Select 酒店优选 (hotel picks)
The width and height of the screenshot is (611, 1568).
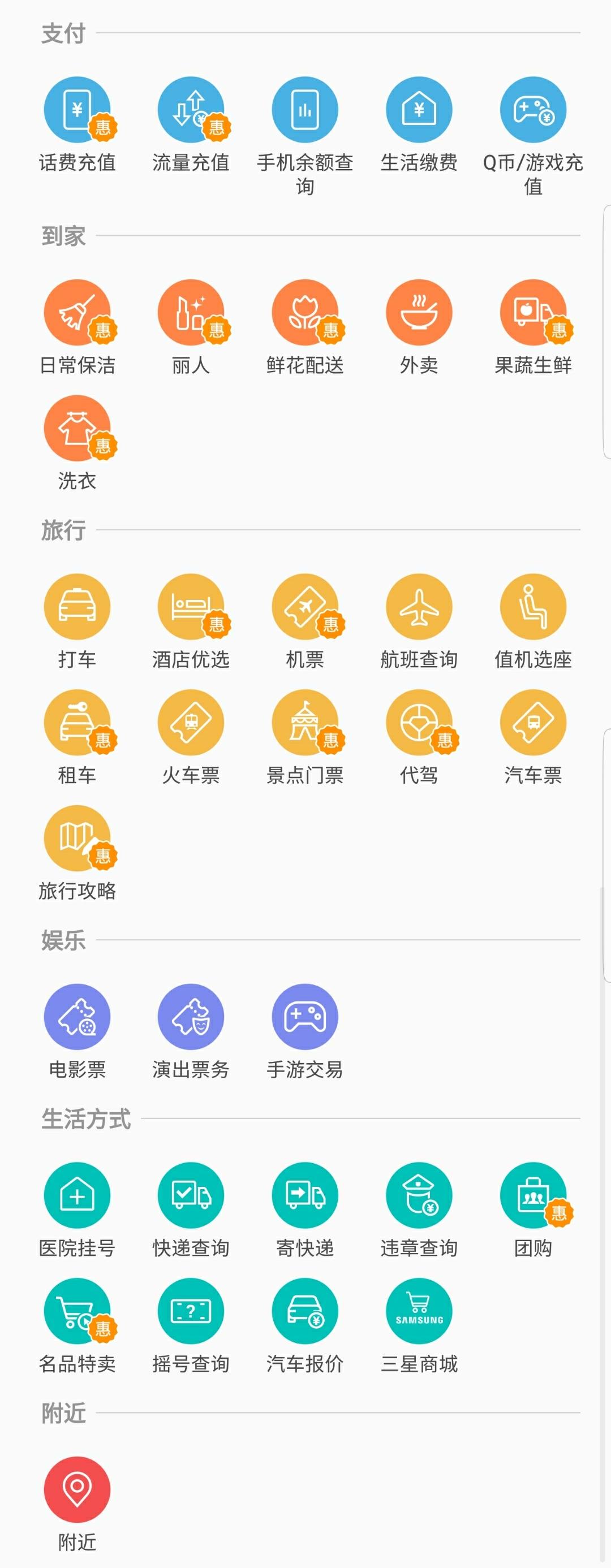190,606
